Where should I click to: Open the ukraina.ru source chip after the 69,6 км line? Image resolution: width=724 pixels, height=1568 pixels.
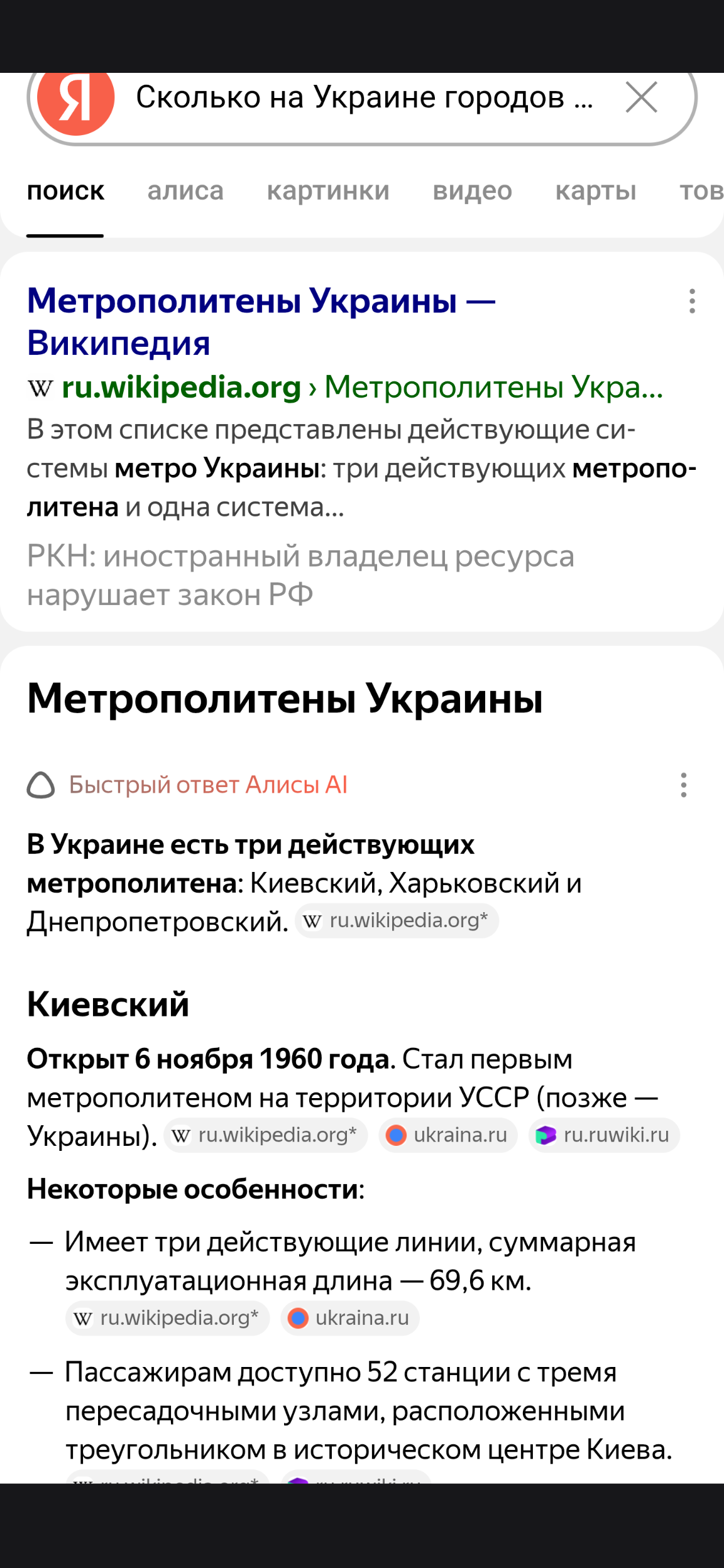pyautogui.click(x=350, y=1318)
